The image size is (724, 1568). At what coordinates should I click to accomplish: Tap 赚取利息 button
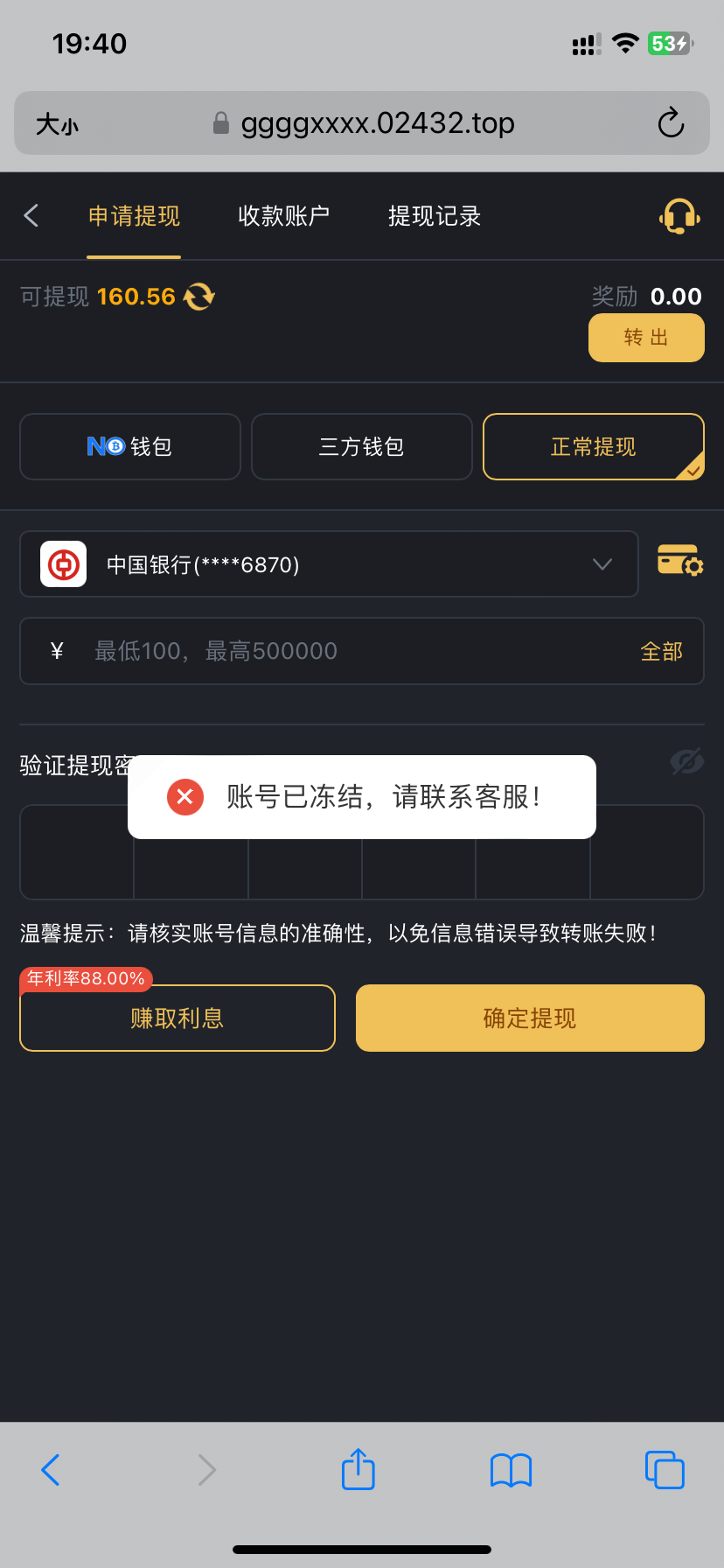(x=178, y=1018)
